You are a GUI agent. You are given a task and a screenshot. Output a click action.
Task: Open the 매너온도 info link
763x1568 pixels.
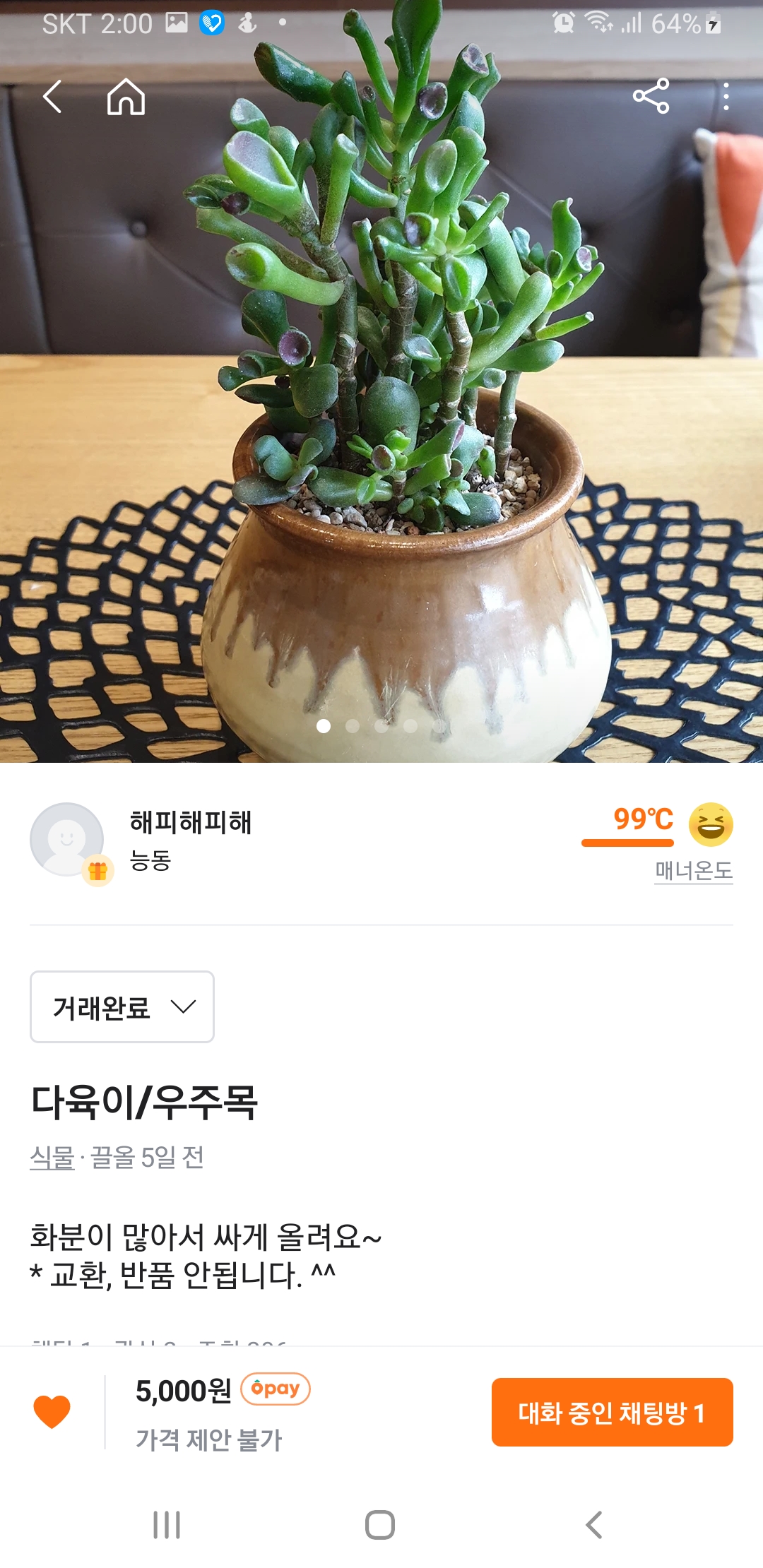click(x=693, y=870)
